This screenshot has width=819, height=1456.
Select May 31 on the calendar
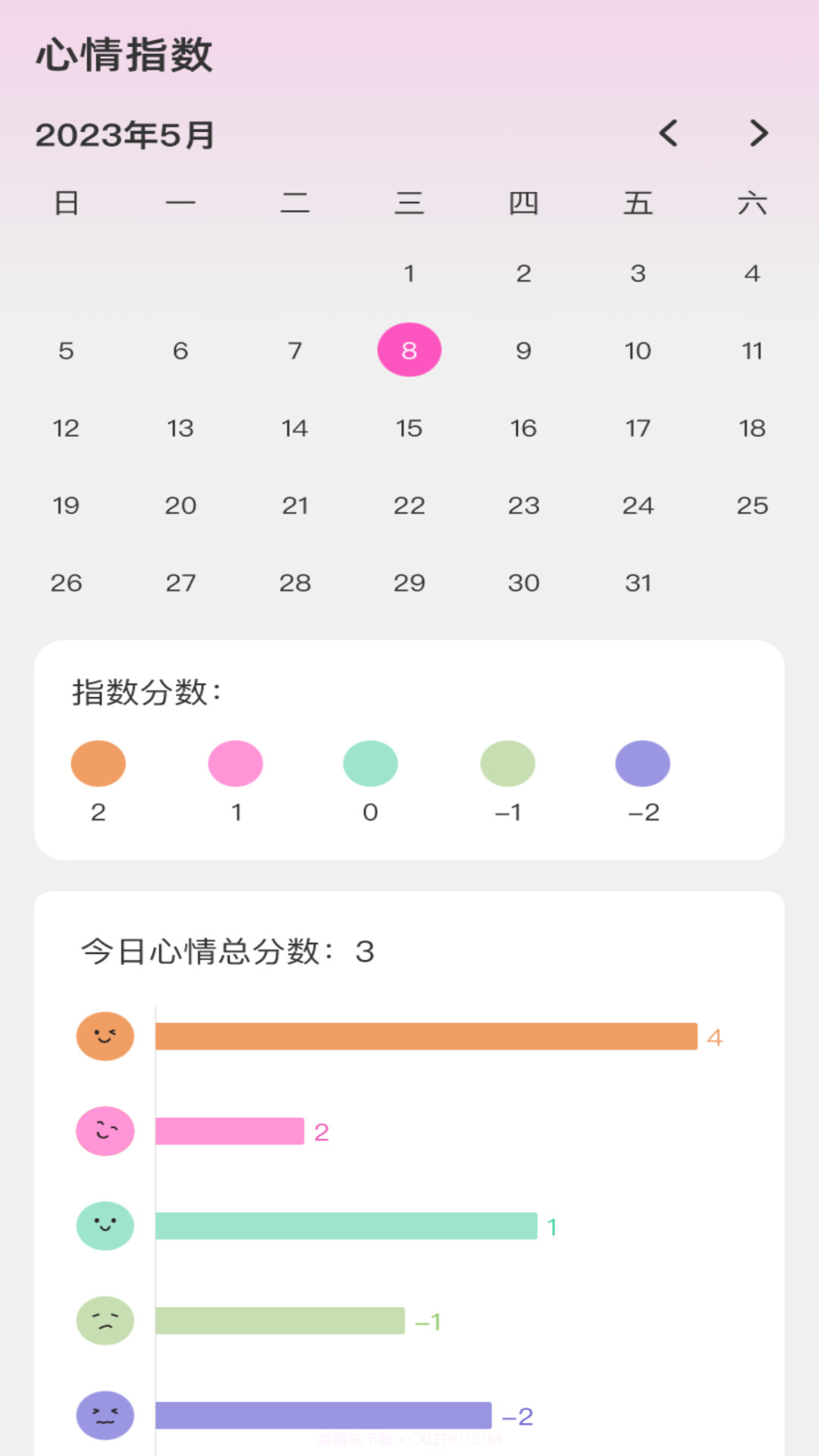[638, 582]
